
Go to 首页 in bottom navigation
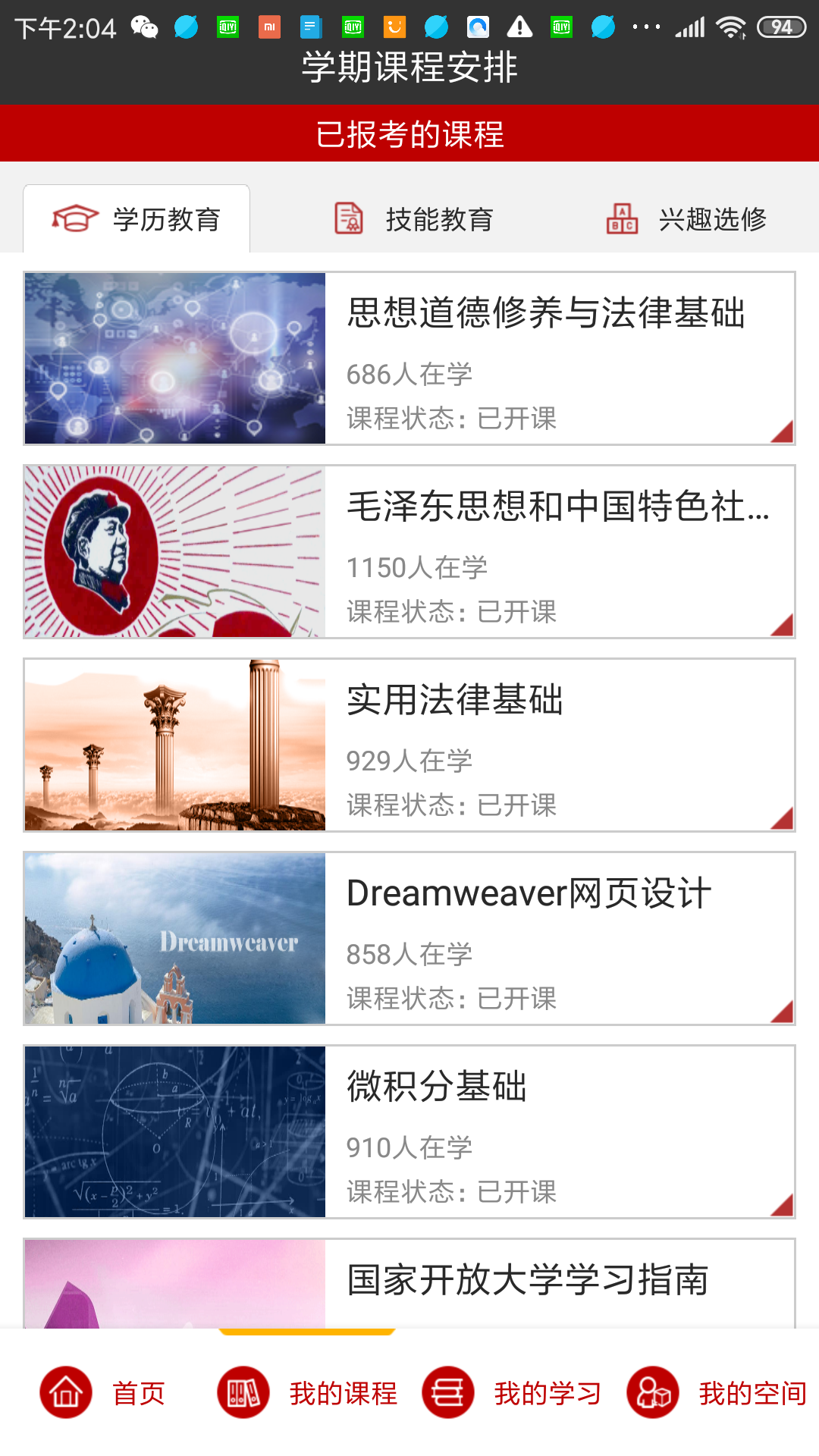[102, 1393]
